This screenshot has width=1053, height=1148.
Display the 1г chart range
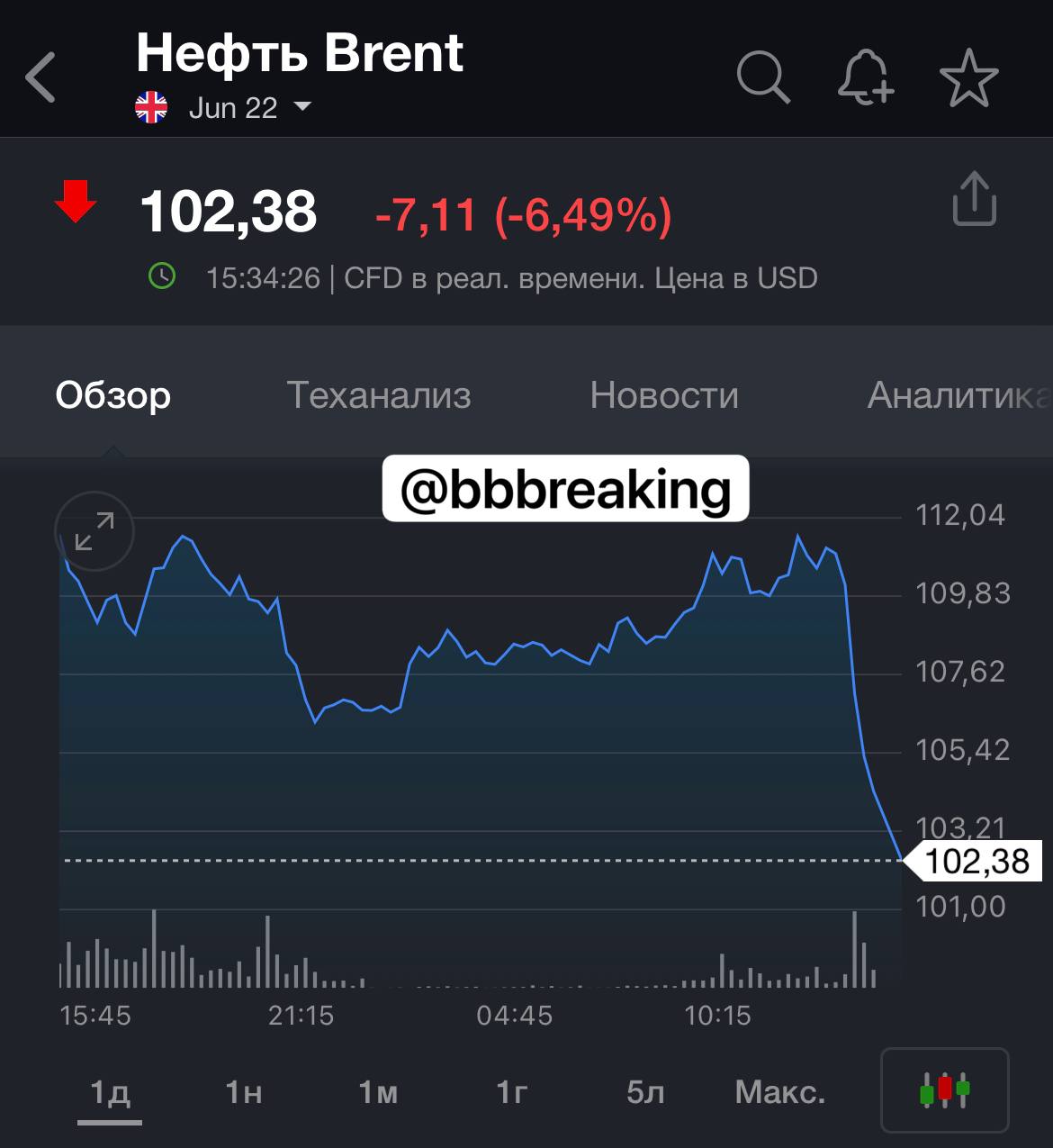(511, 1092)
